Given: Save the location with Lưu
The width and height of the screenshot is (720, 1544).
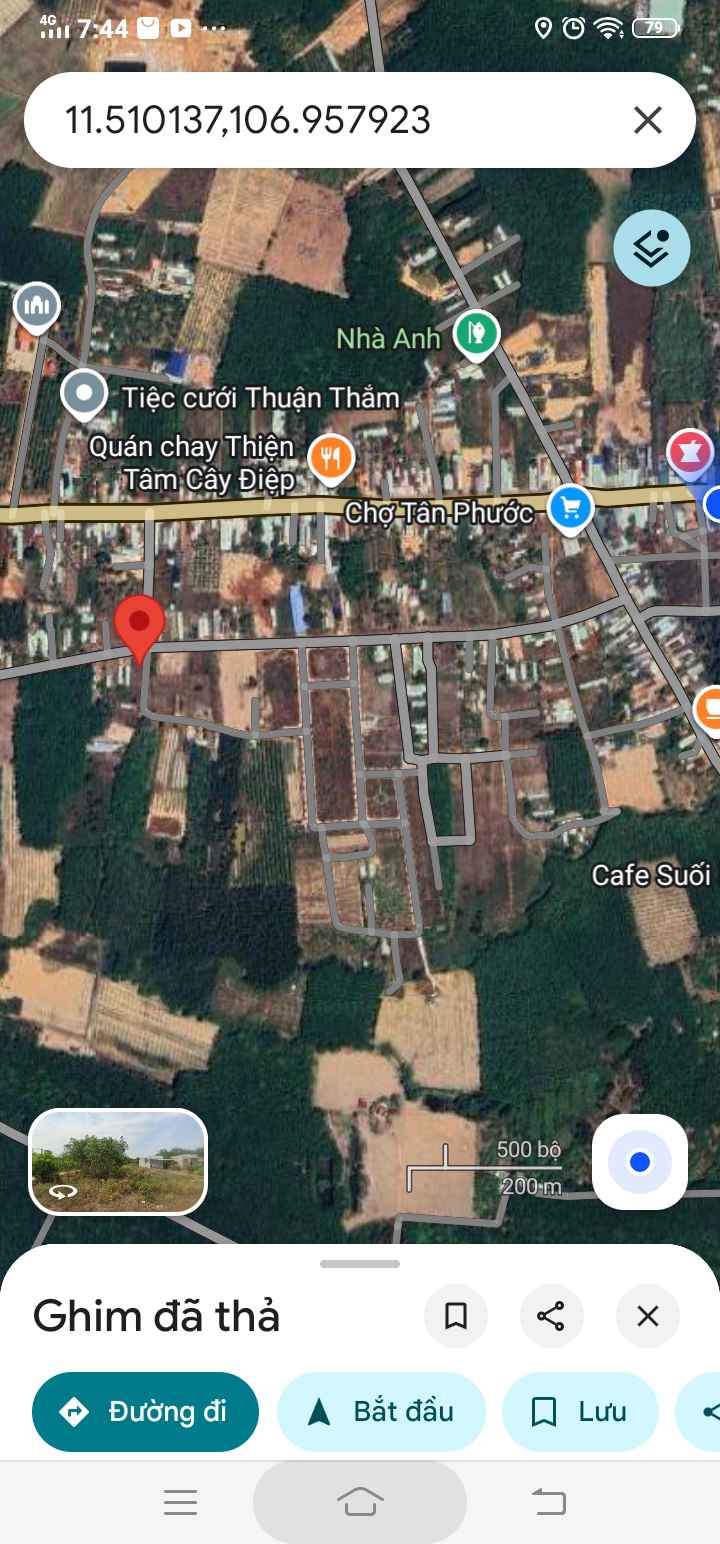Looking at the screenshot, I should coord(580,1412).
